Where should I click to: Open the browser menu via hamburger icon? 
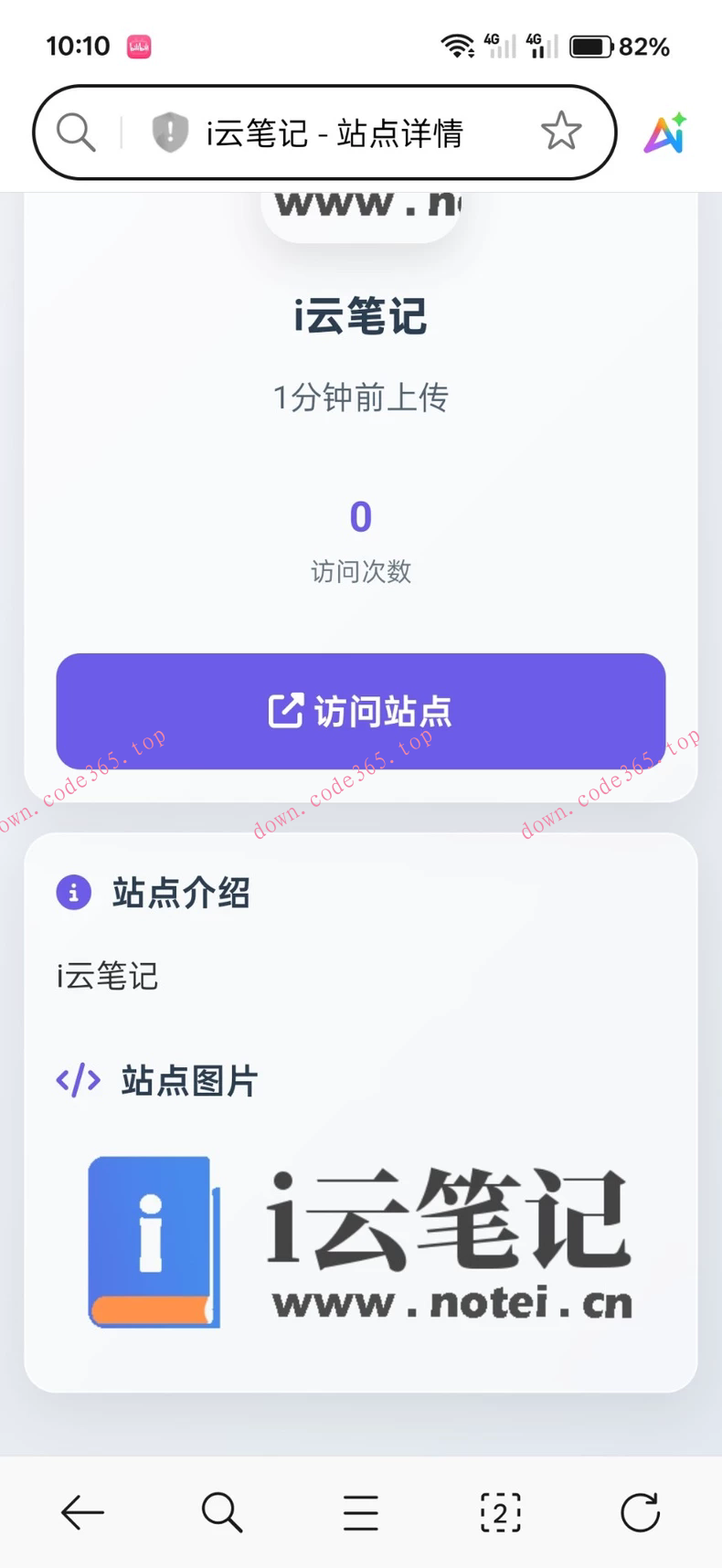tap(360, 1513)
